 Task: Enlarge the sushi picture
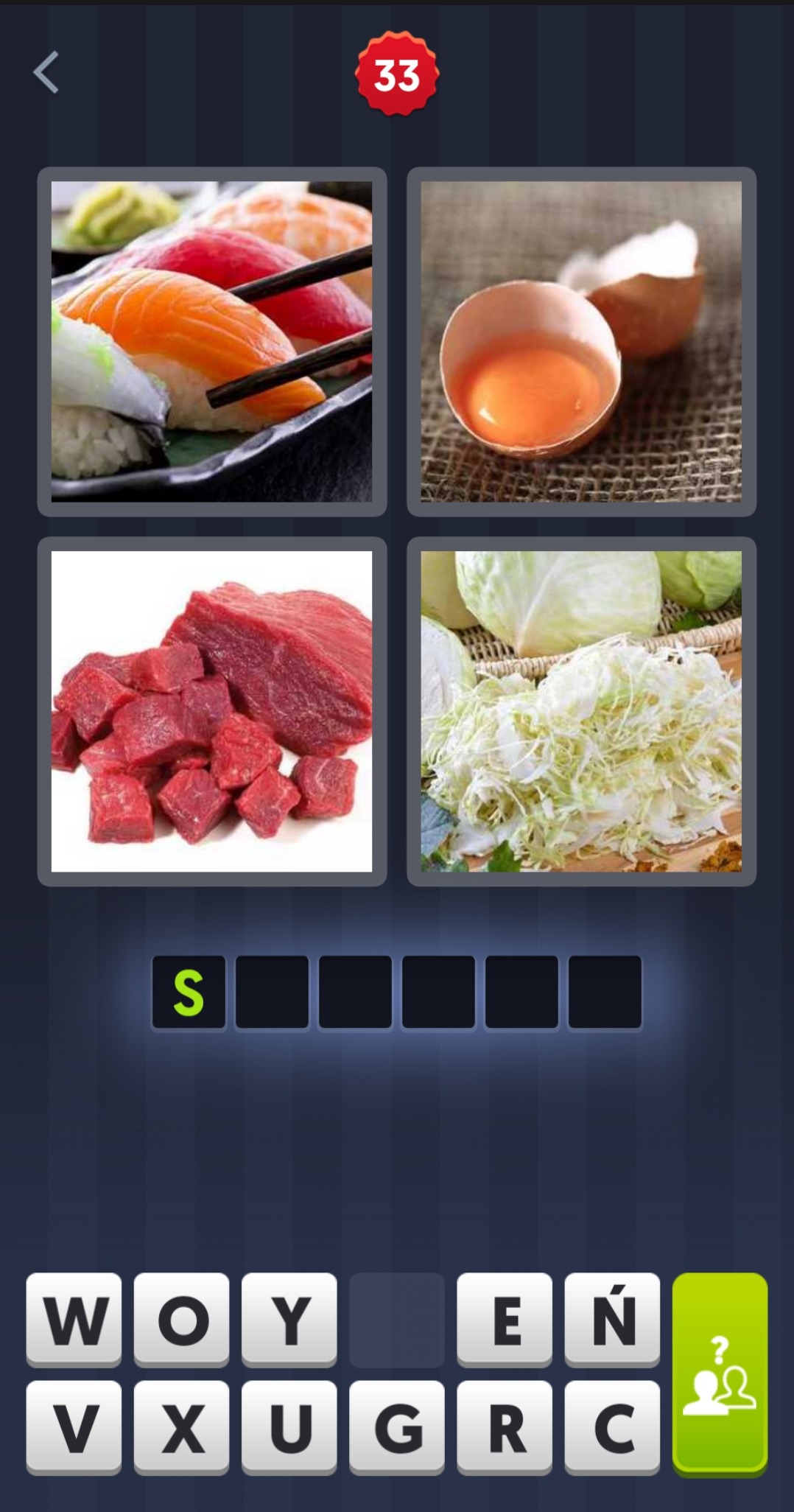(211, 341)
